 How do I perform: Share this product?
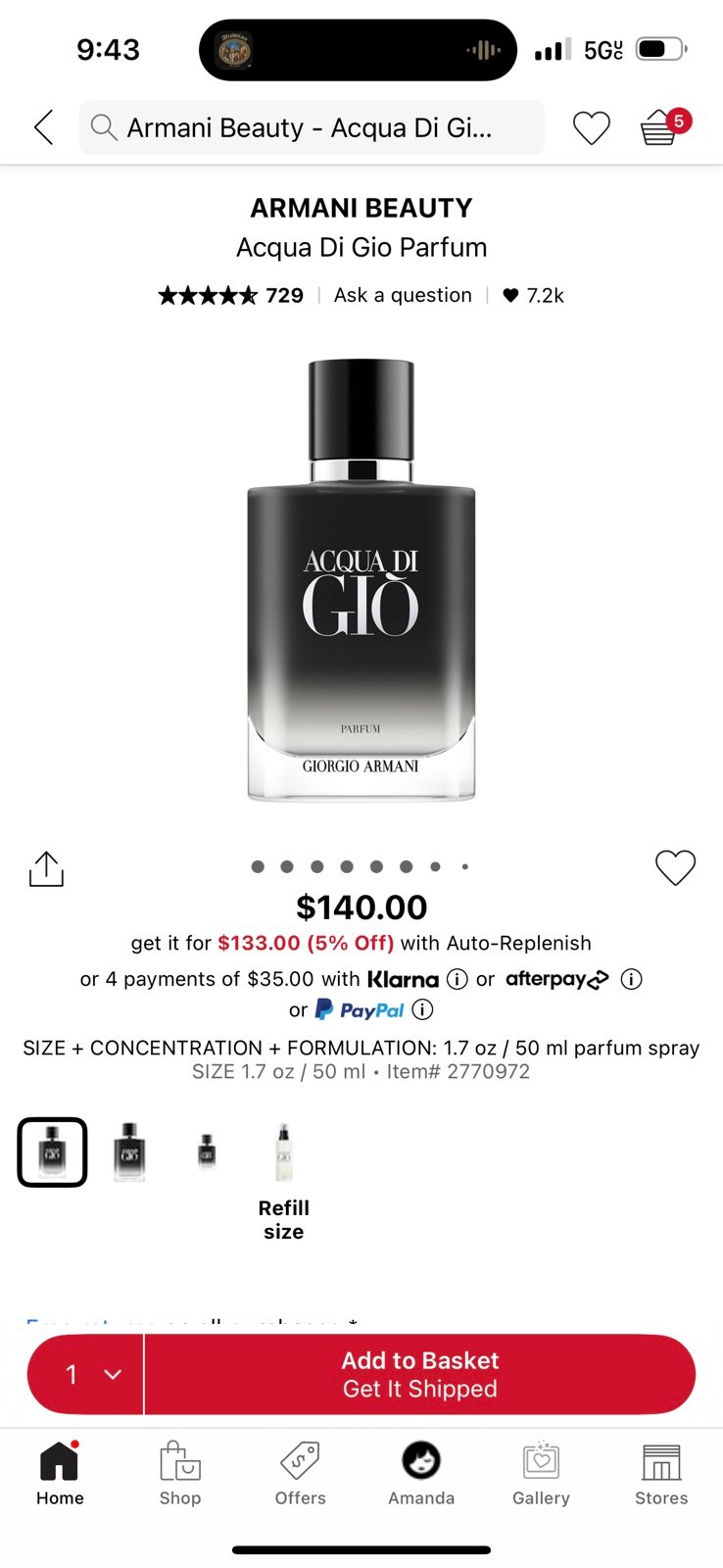tap(46, 868)
